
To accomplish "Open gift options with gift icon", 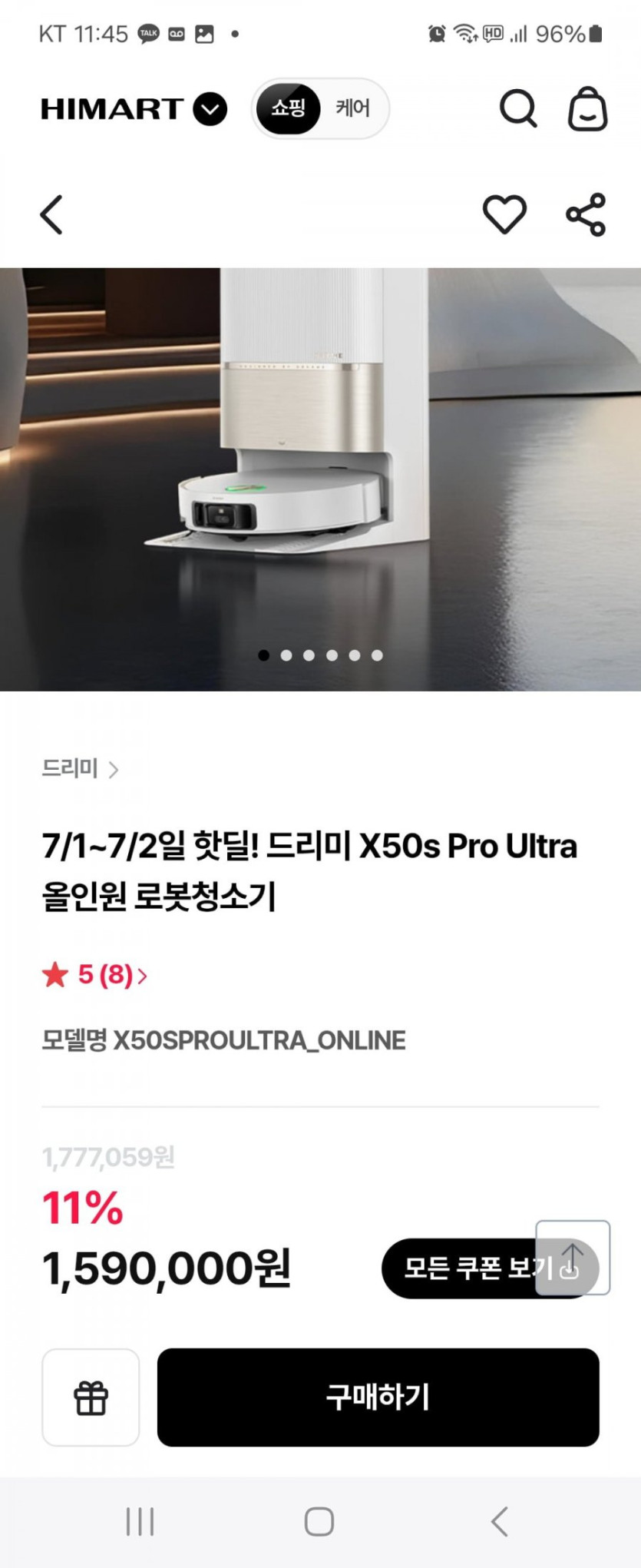I will 90,1398.
